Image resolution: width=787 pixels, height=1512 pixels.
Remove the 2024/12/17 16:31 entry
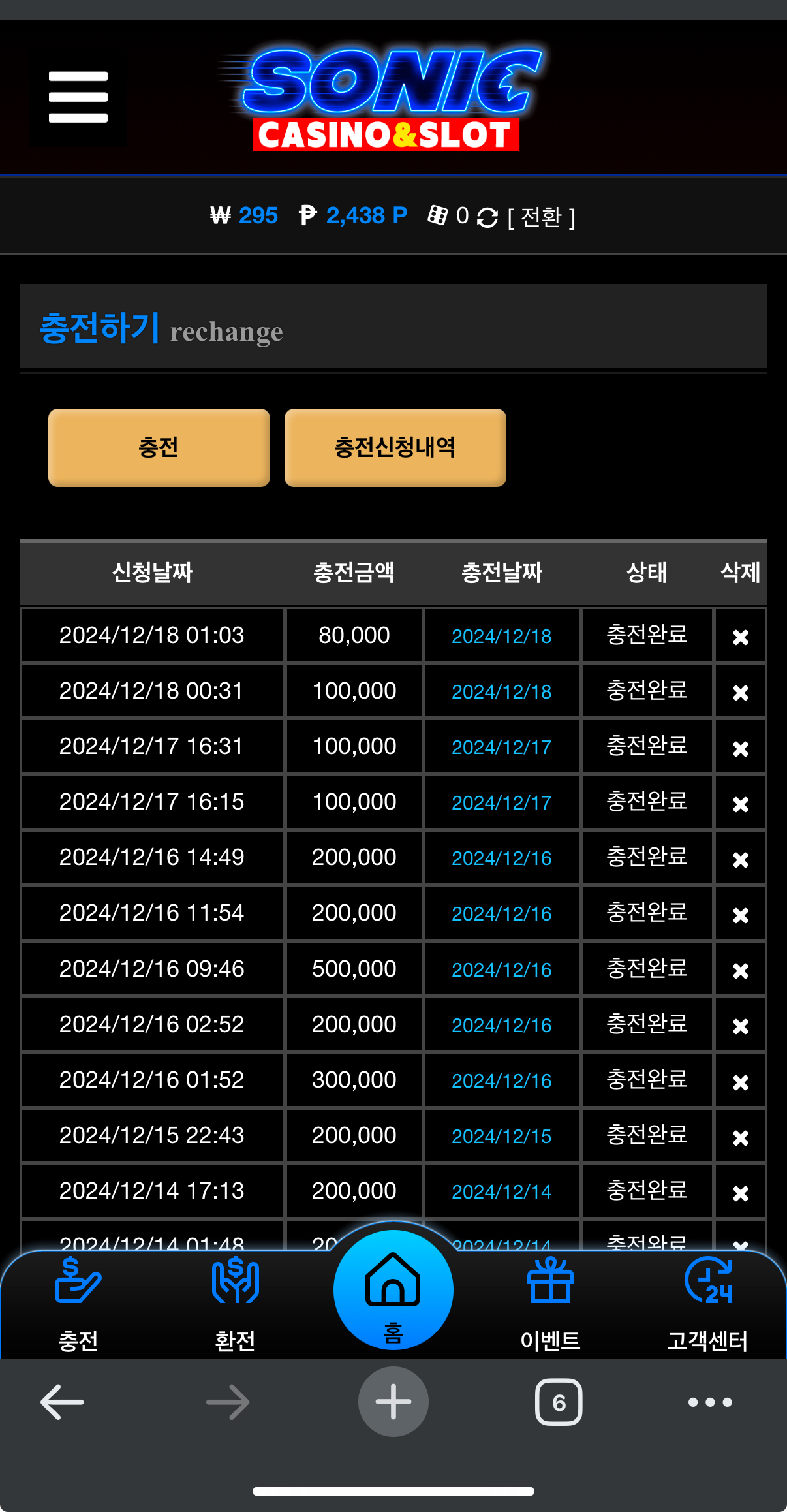click(740, 748)
